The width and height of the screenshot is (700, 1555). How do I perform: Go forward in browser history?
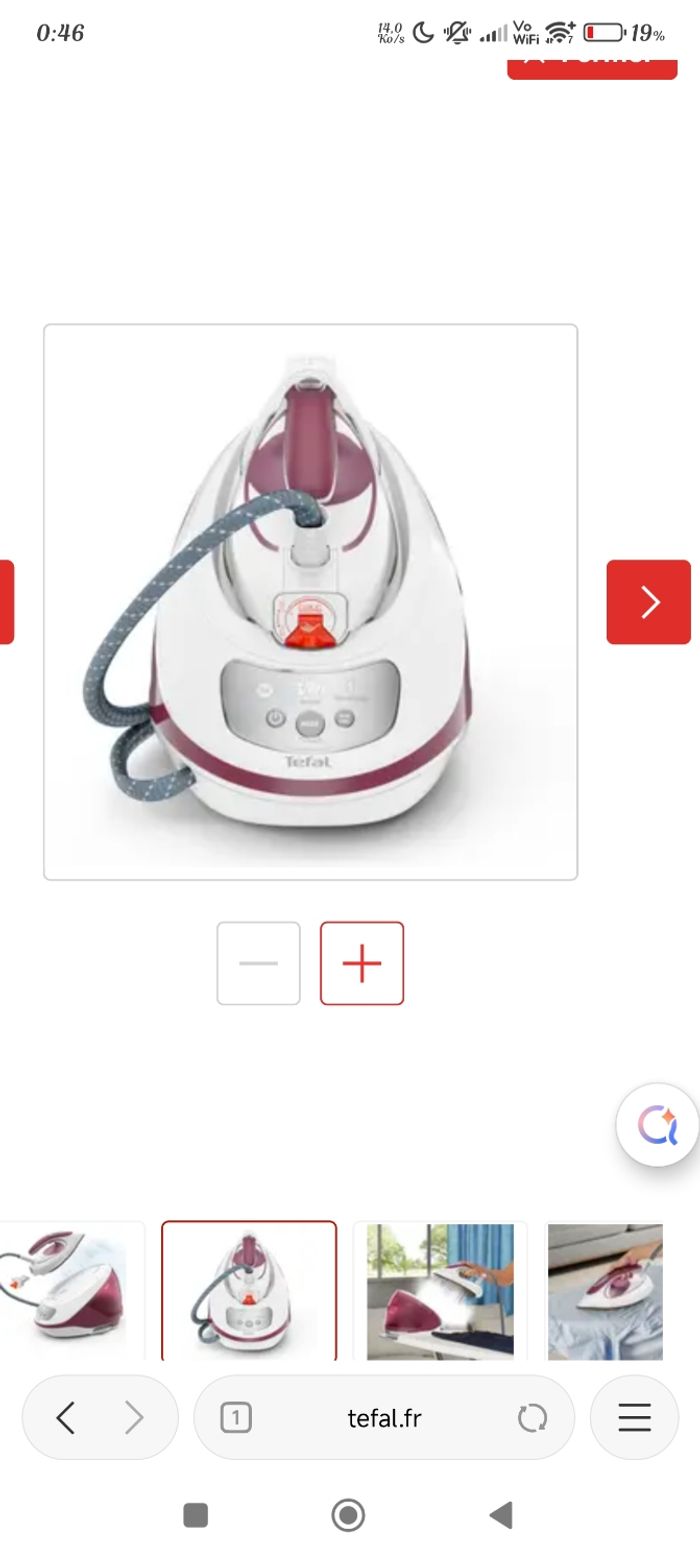pos(134,1417)
